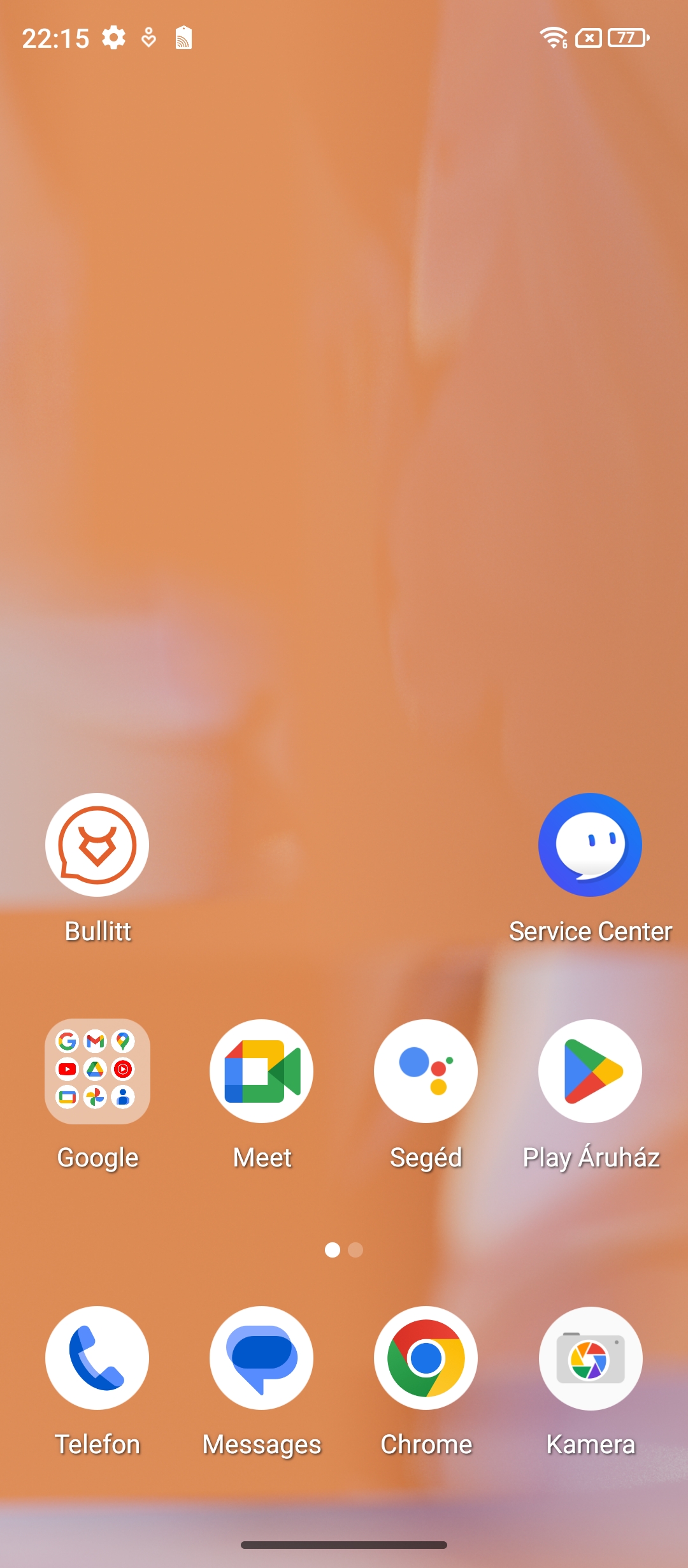Viewport: 688px width, 1568px height.
Task: Tap the second home screen page dot
Action: [x=355, y=1250]
